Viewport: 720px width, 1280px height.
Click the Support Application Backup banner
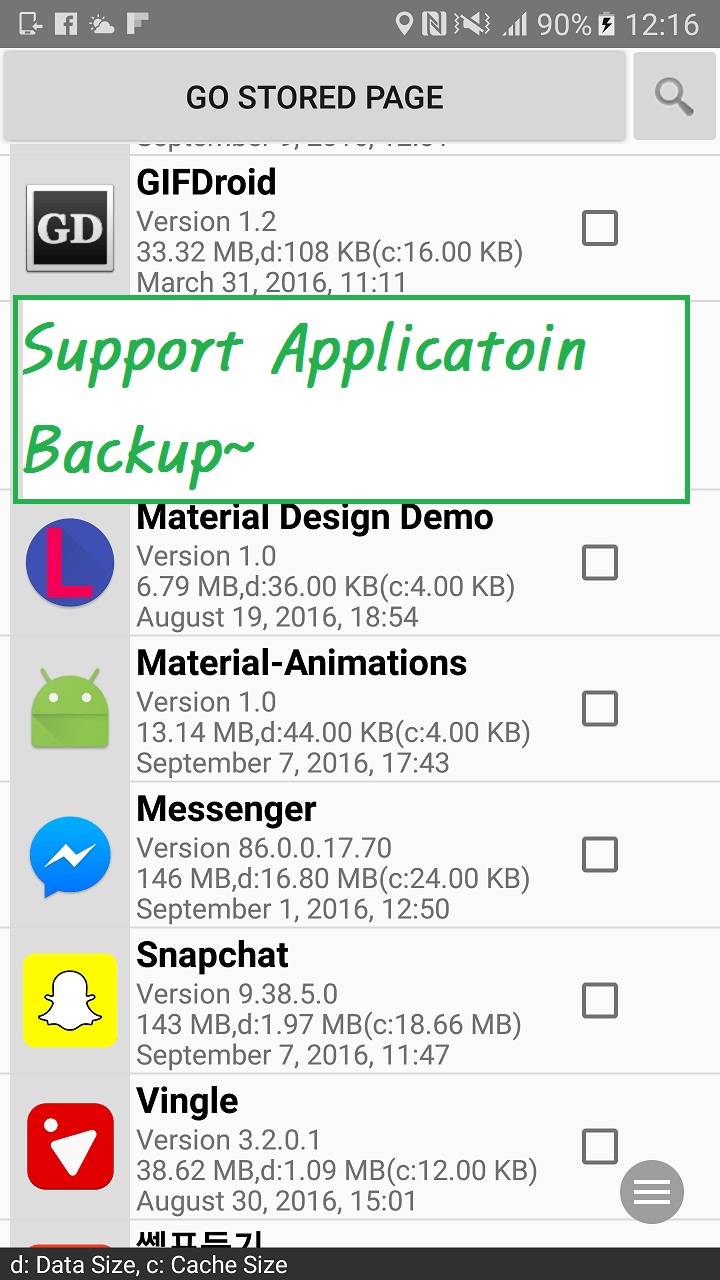[x=350, y=398]
